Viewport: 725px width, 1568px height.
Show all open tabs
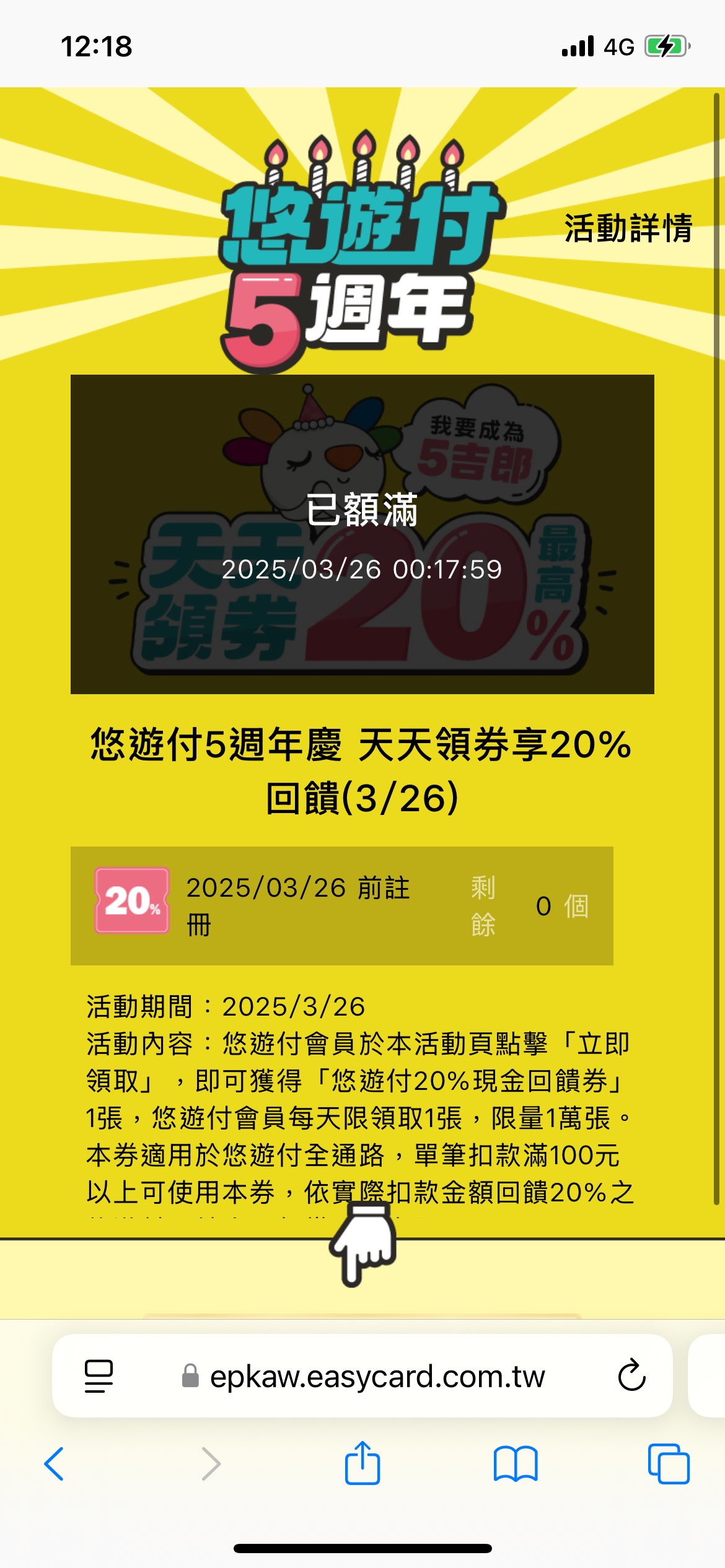[x=668, y=1464]
